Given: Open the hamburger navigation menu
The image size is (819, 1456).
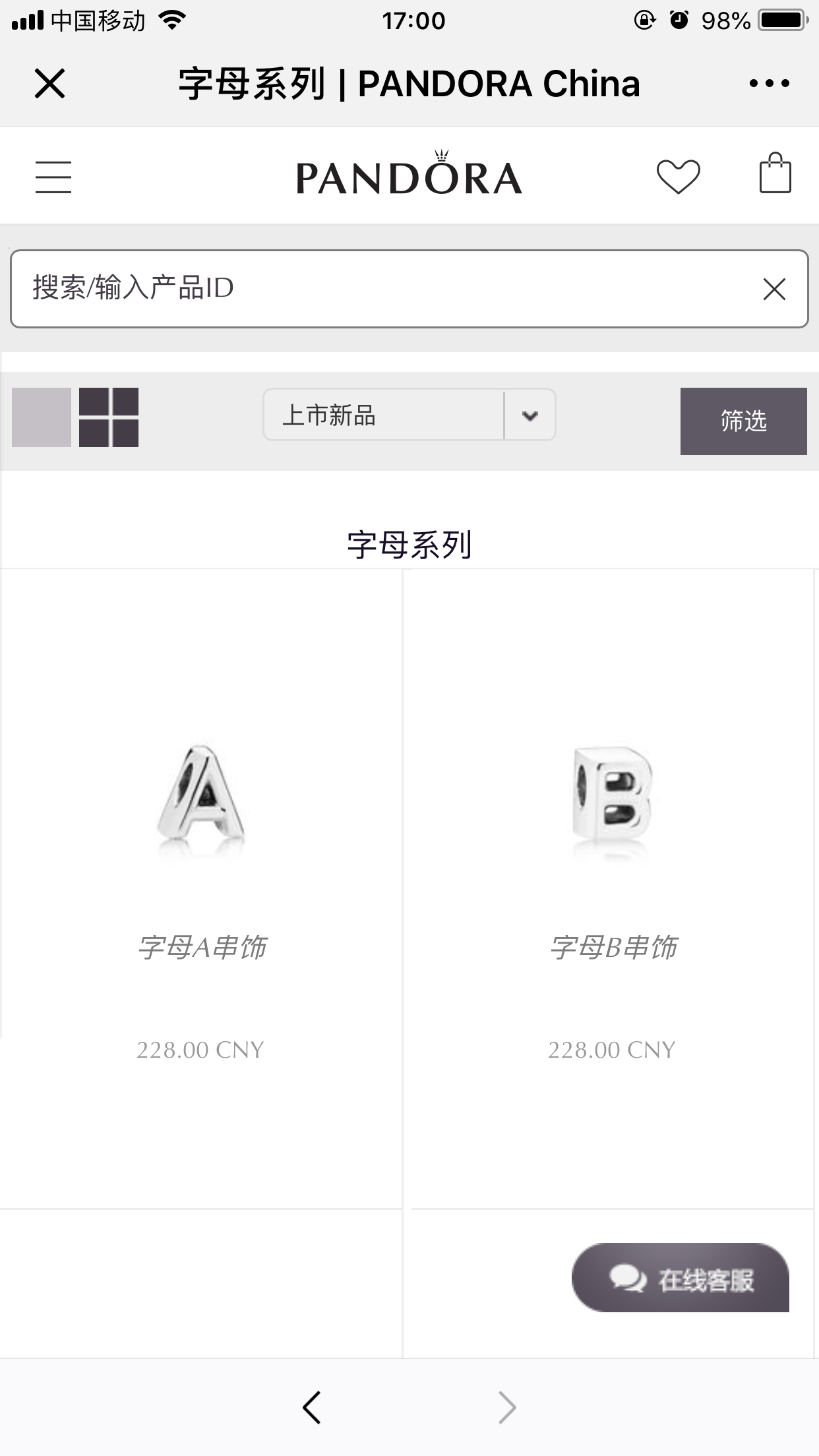Looking at the screenshot, I should point(53,177).
